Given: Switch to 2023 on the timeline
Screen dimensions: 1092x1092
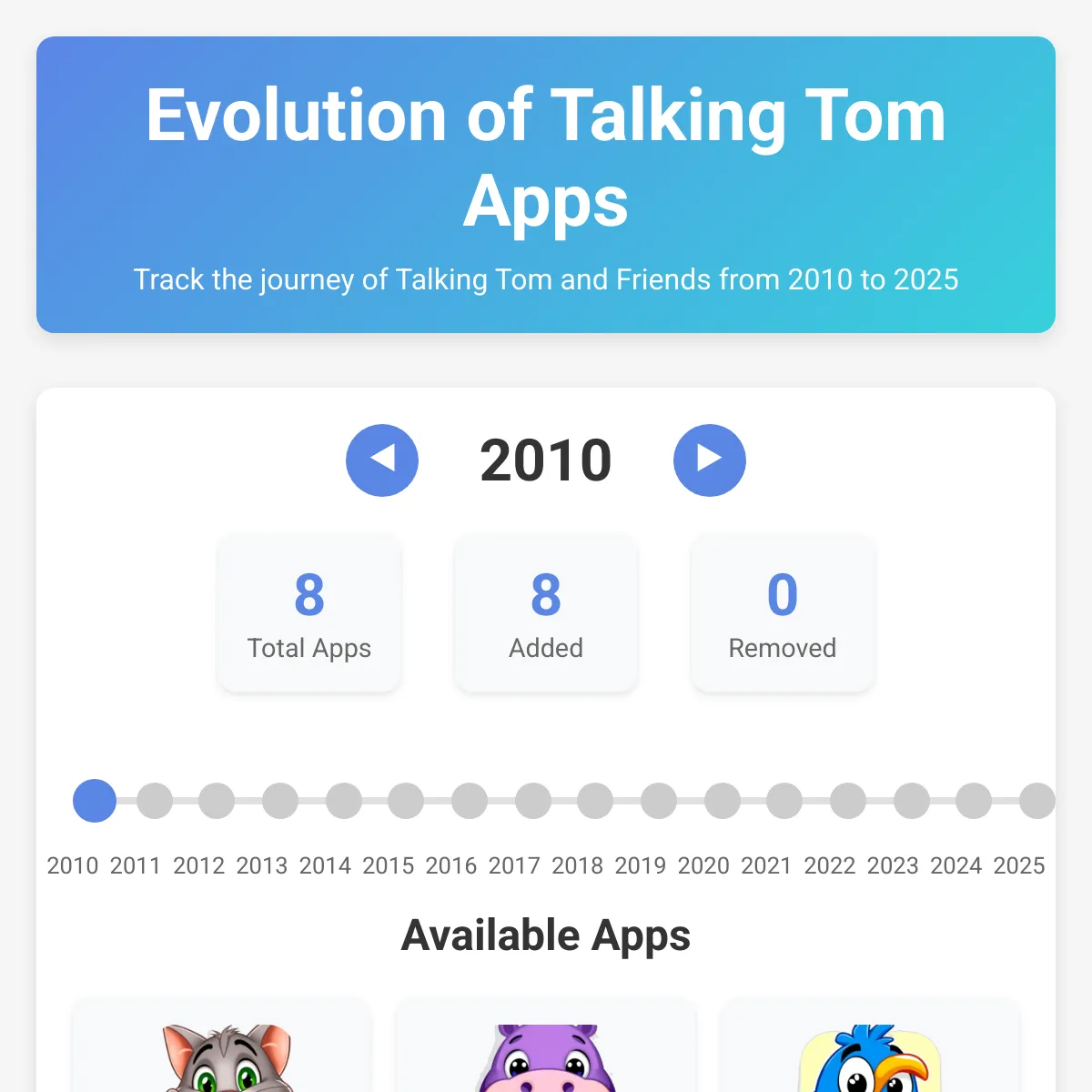Looking at the screenshot, I should point(912,801).
